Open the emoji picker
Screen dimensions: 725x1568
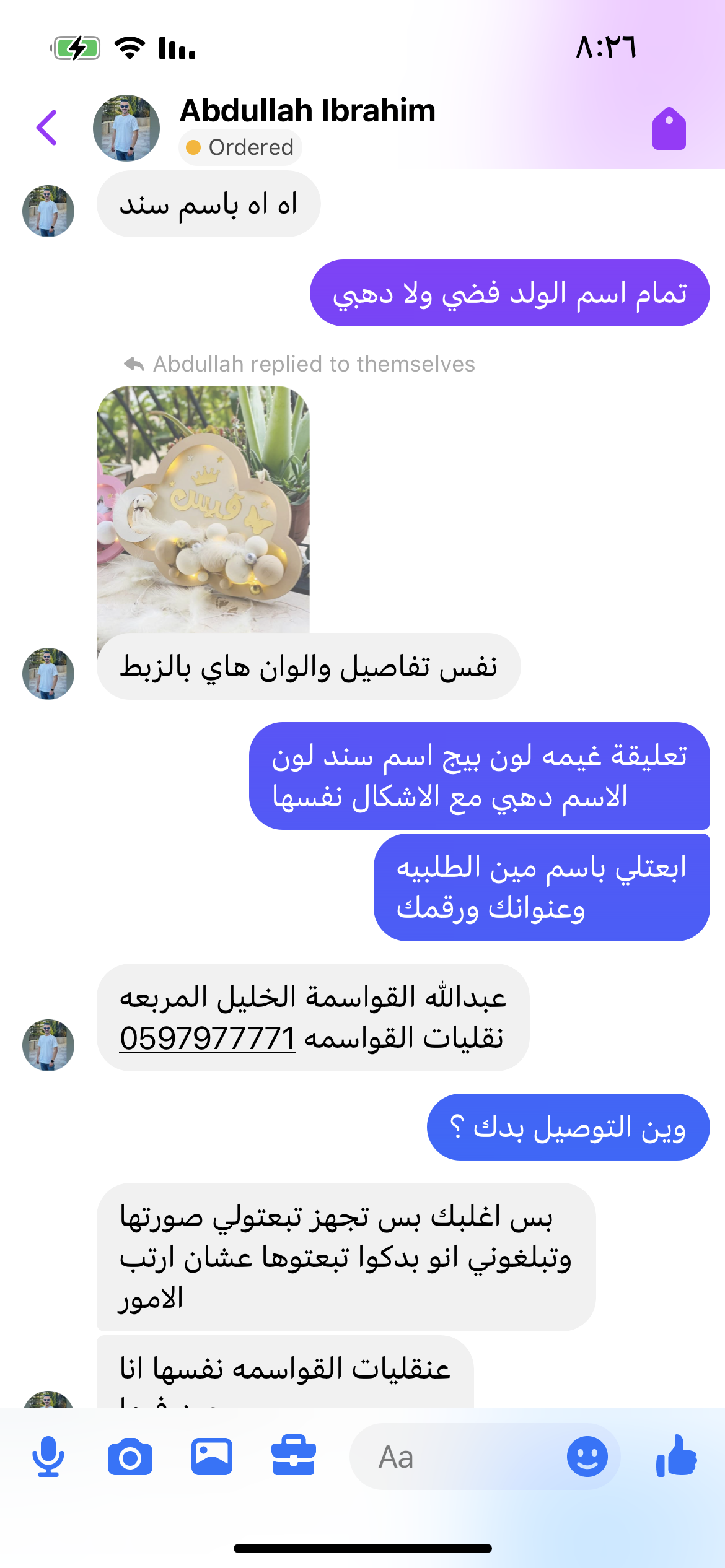coord(587,1457)
